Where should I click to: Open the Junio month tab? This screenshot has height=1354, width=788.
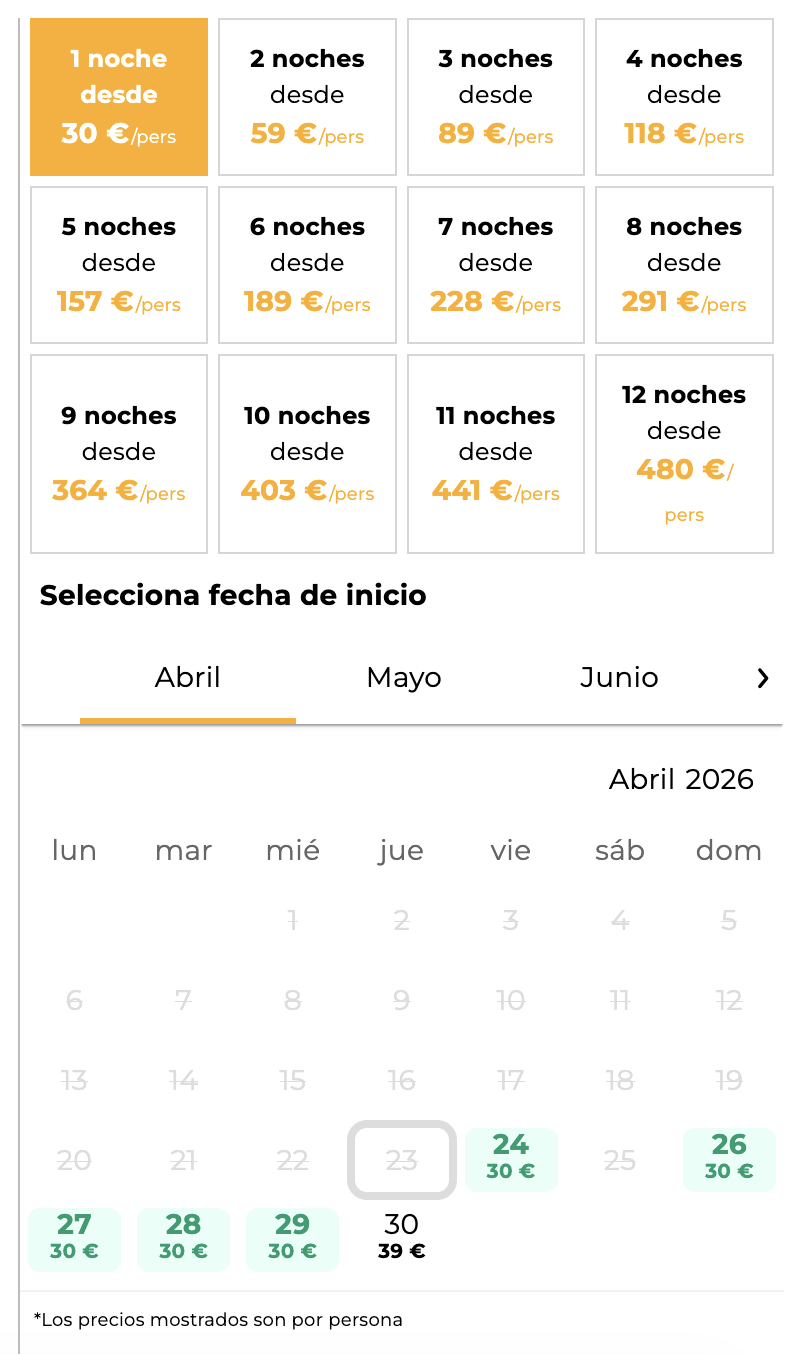619,677
